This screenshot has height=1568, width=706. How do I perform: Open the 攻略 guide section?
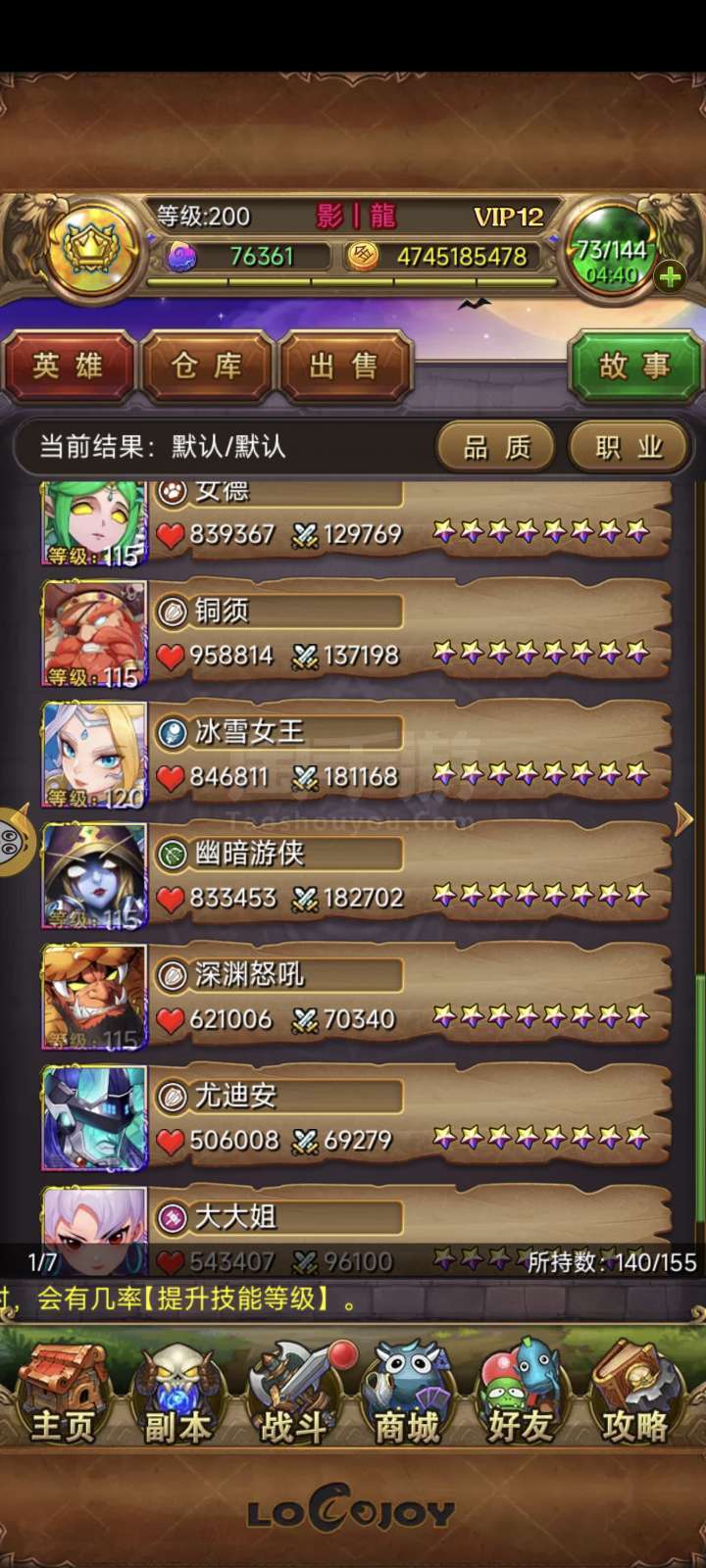click(x=635, y=1394)
